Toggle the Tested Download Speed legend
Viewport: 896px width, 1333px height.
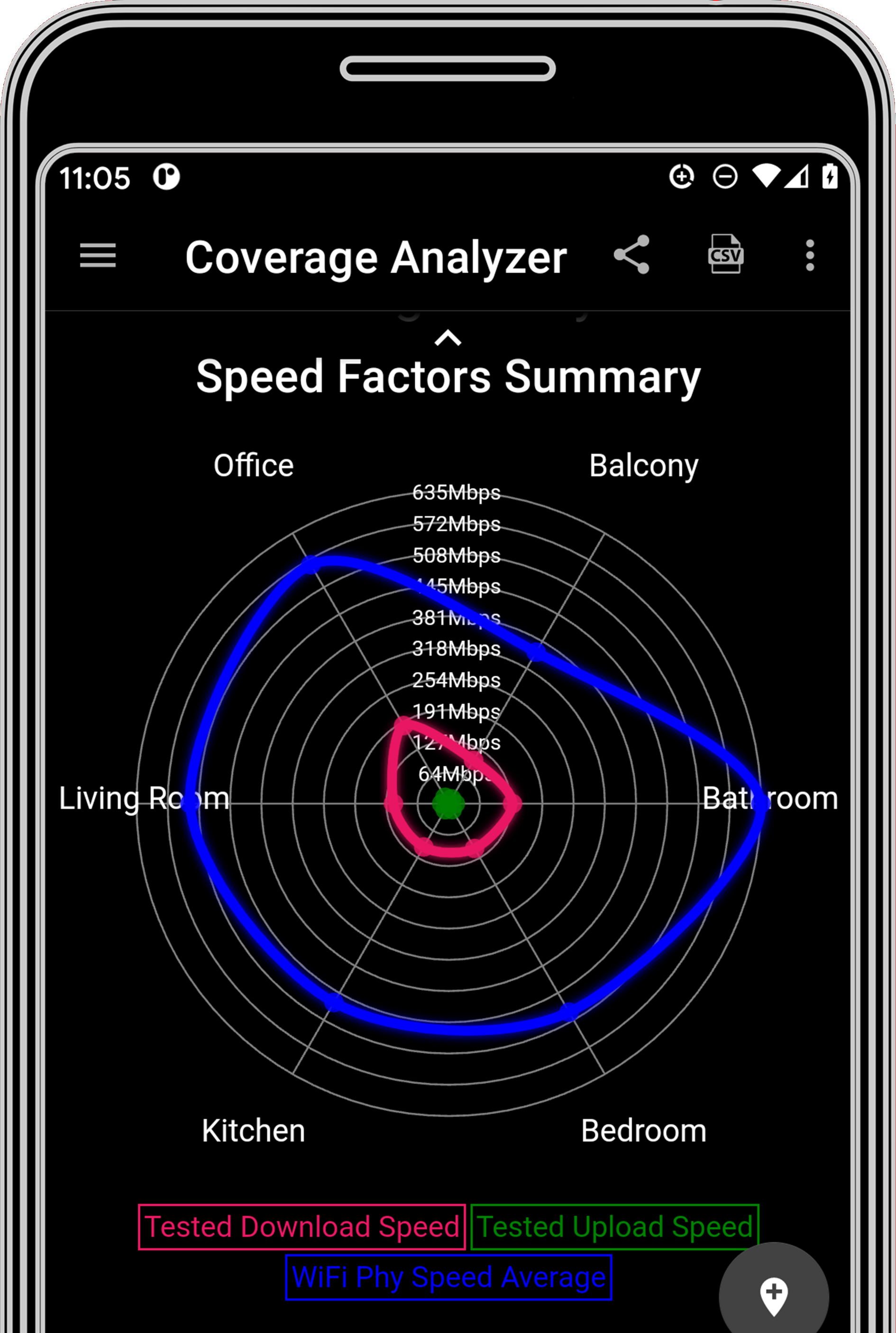(302, 1227)
